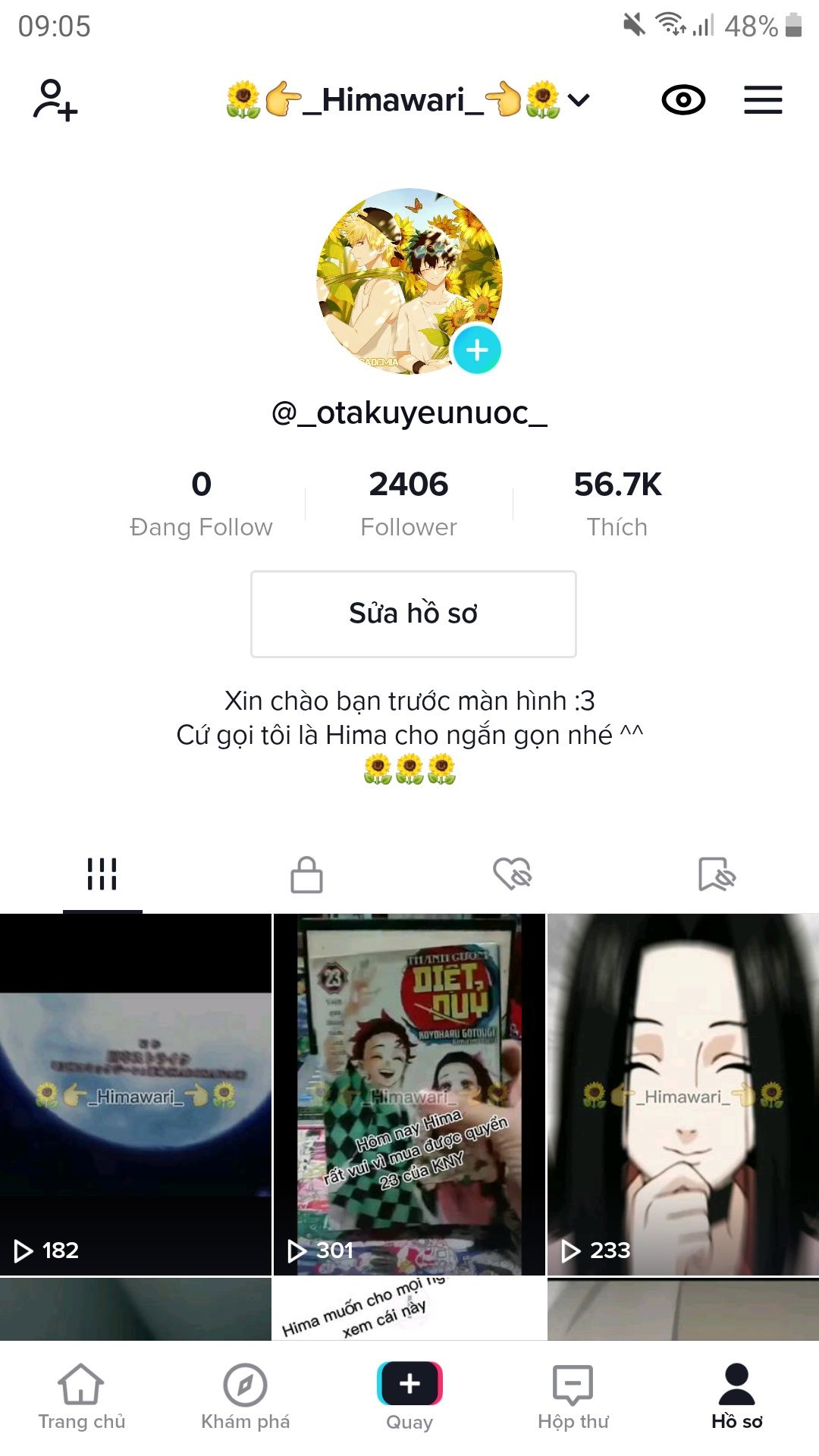View the 2406 Follower list
This screenshot has height=1456, width=819.
tap(409, 504)
